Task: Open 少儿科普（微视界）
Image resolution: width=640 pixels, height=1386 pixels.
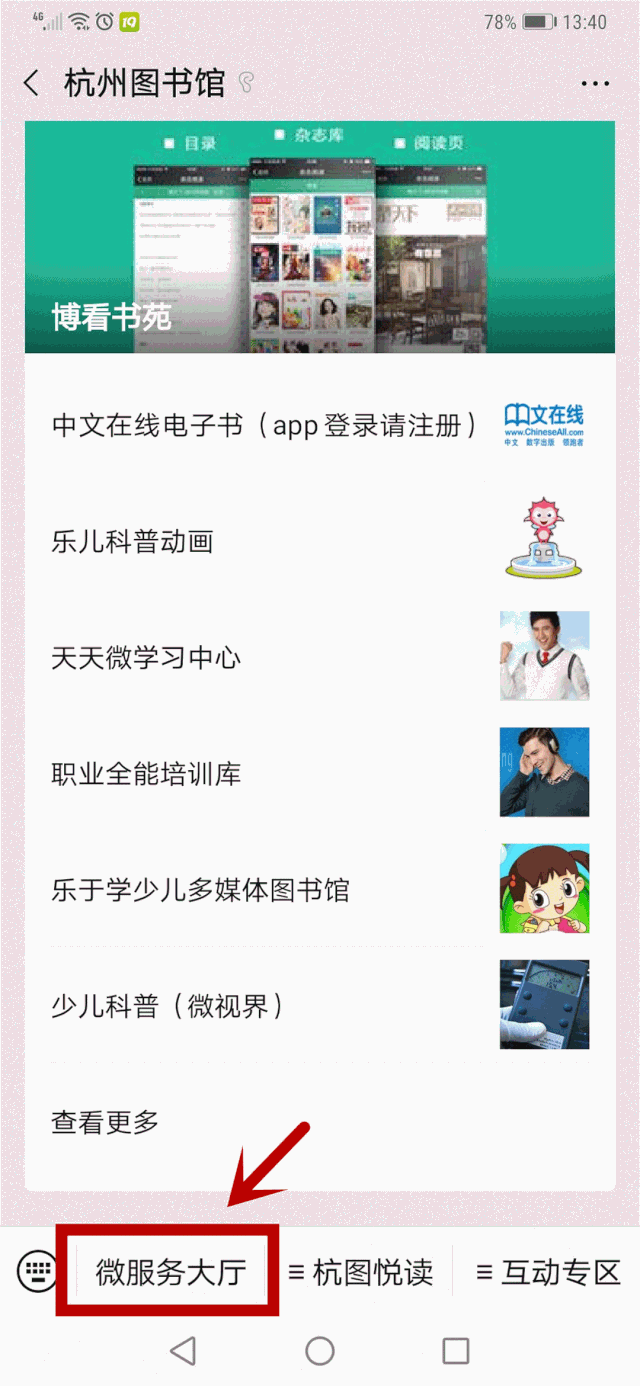Action: [320, 1006]
